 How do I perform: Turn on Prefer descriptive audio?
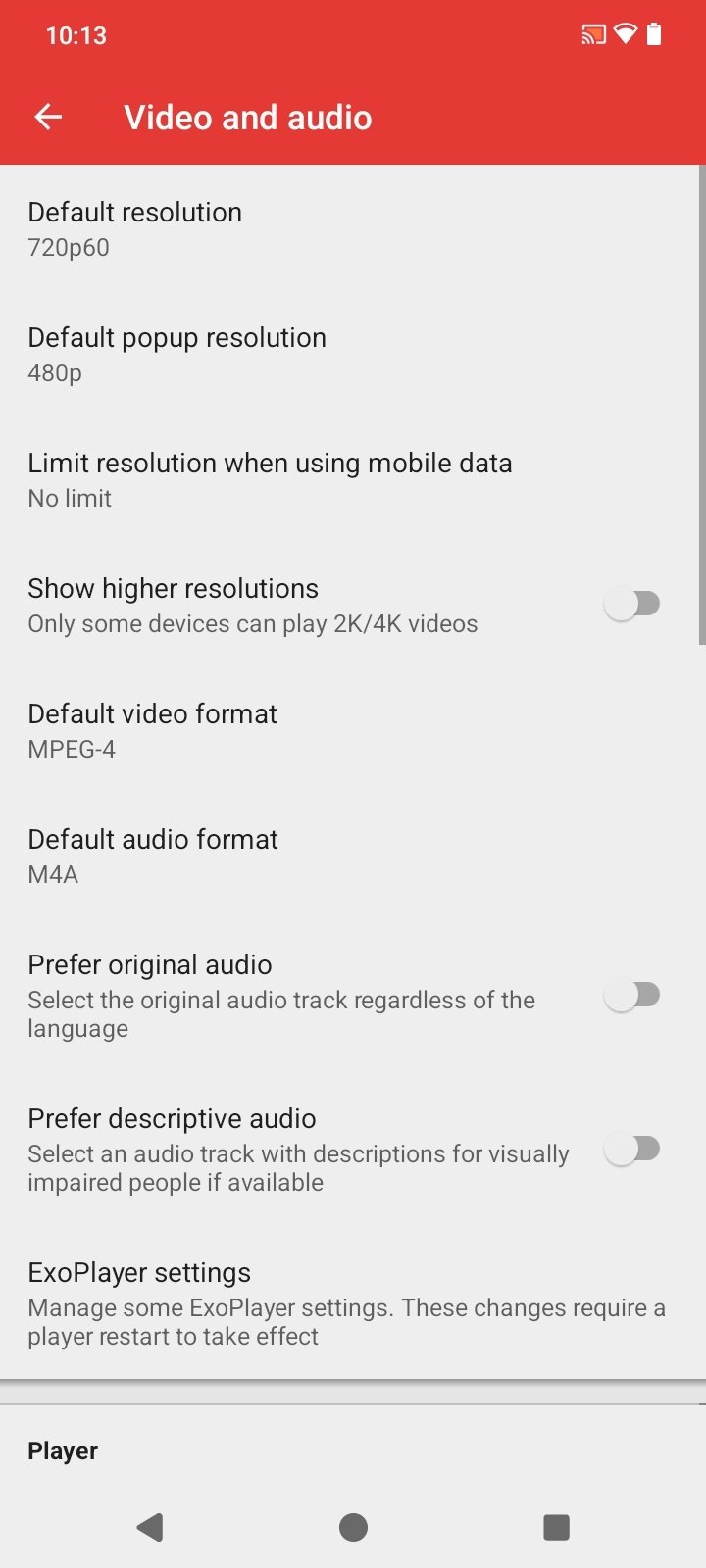[x=632, y=1149]
